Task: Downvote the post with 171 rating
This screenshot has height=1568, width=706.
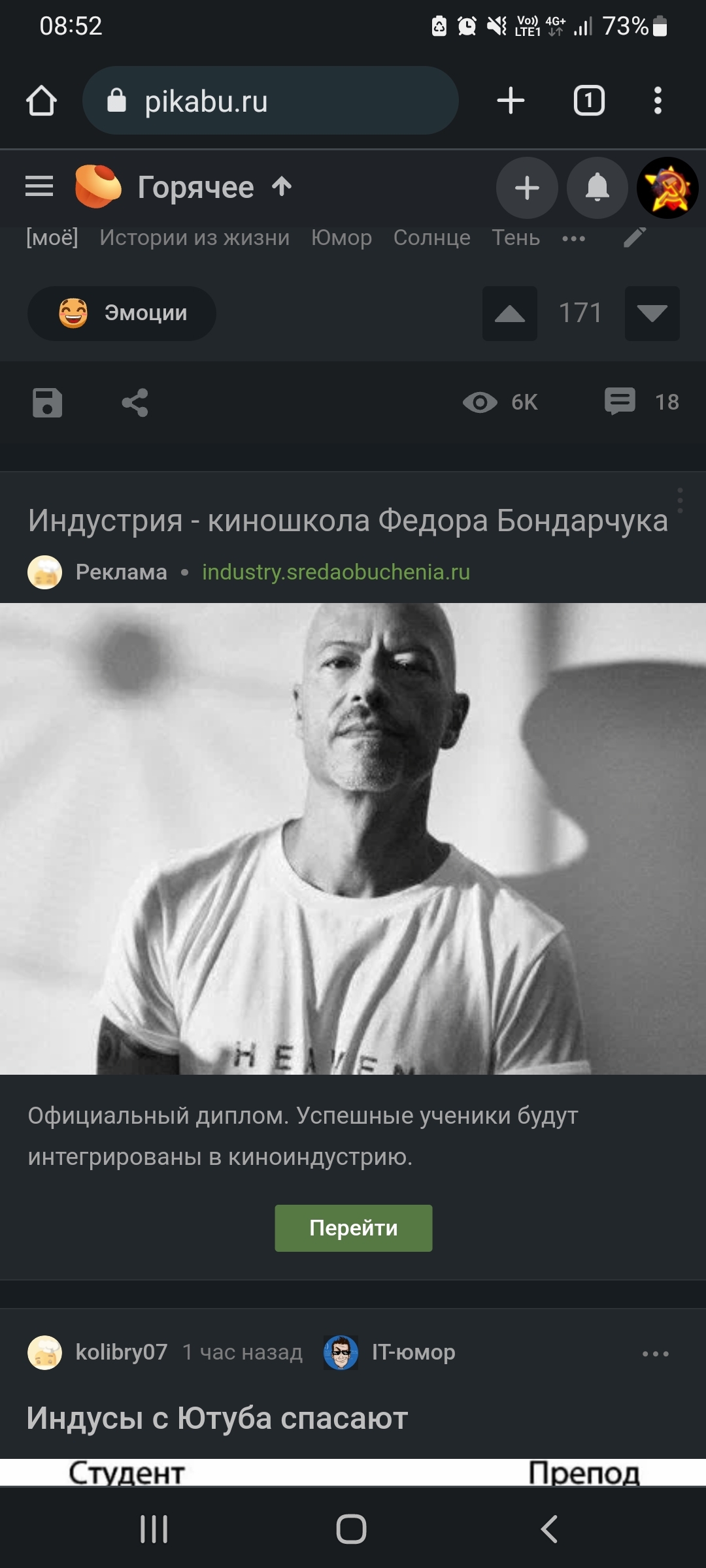Action: point(652,314)
